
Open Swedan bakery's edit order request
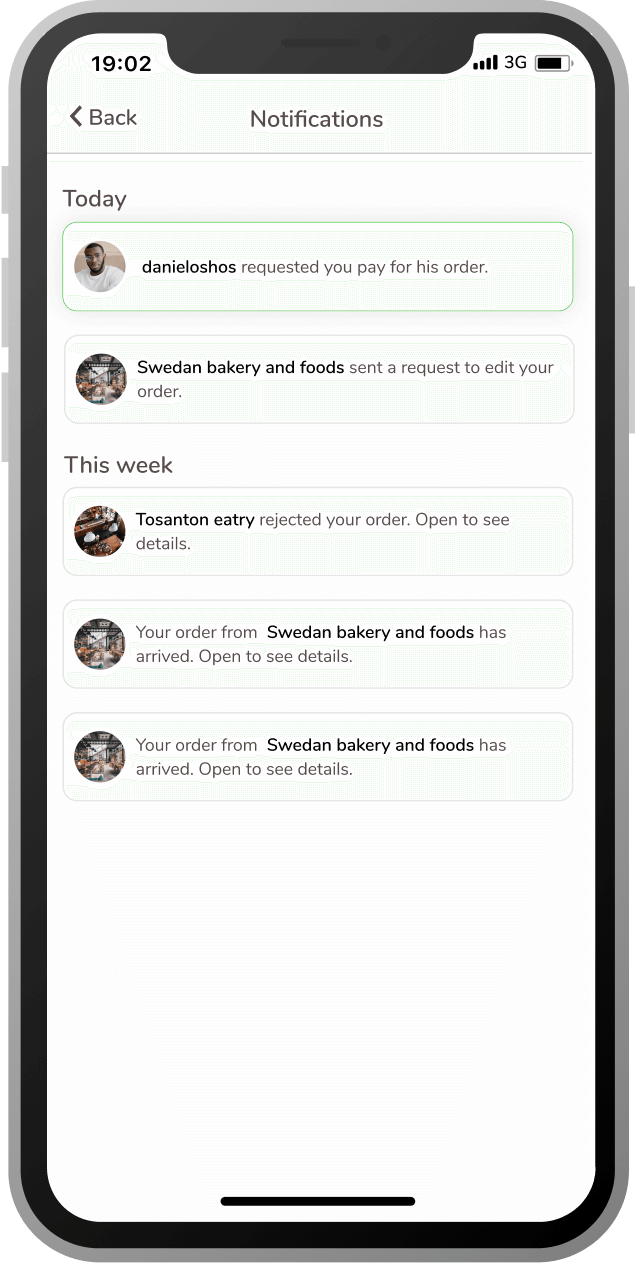318,379
